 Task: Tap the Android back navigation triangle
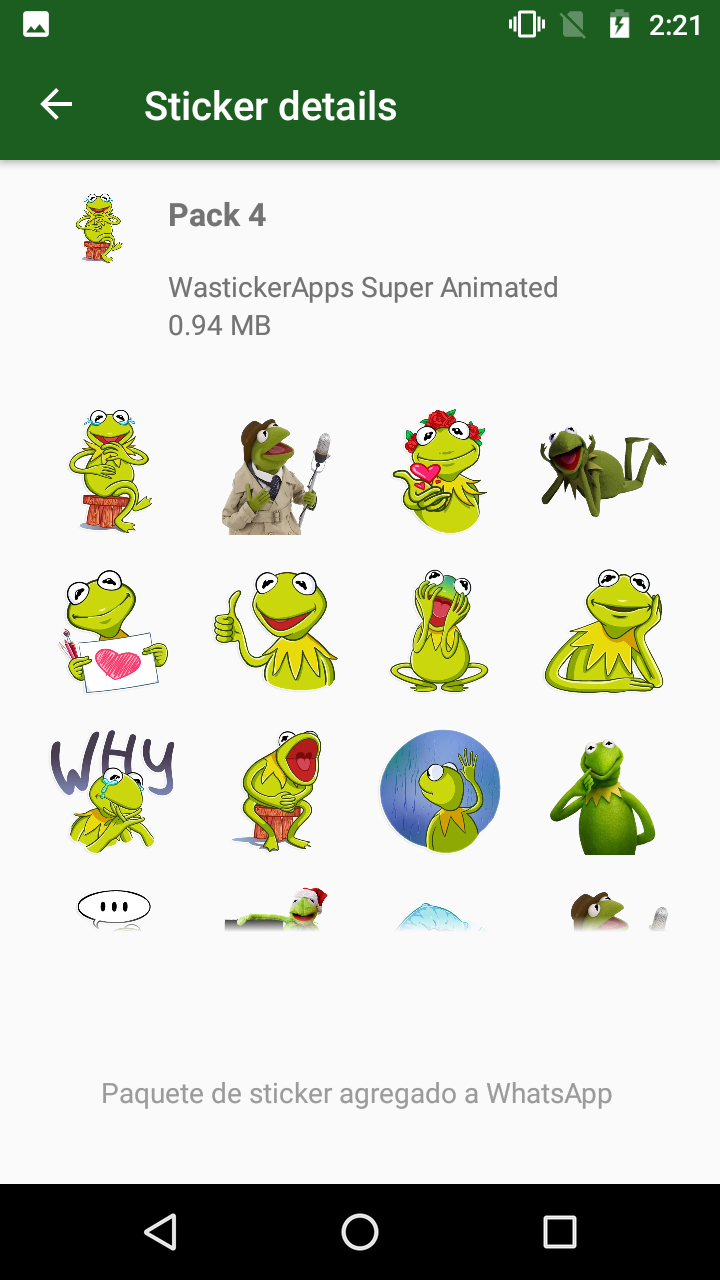(x=163, y=1231)
